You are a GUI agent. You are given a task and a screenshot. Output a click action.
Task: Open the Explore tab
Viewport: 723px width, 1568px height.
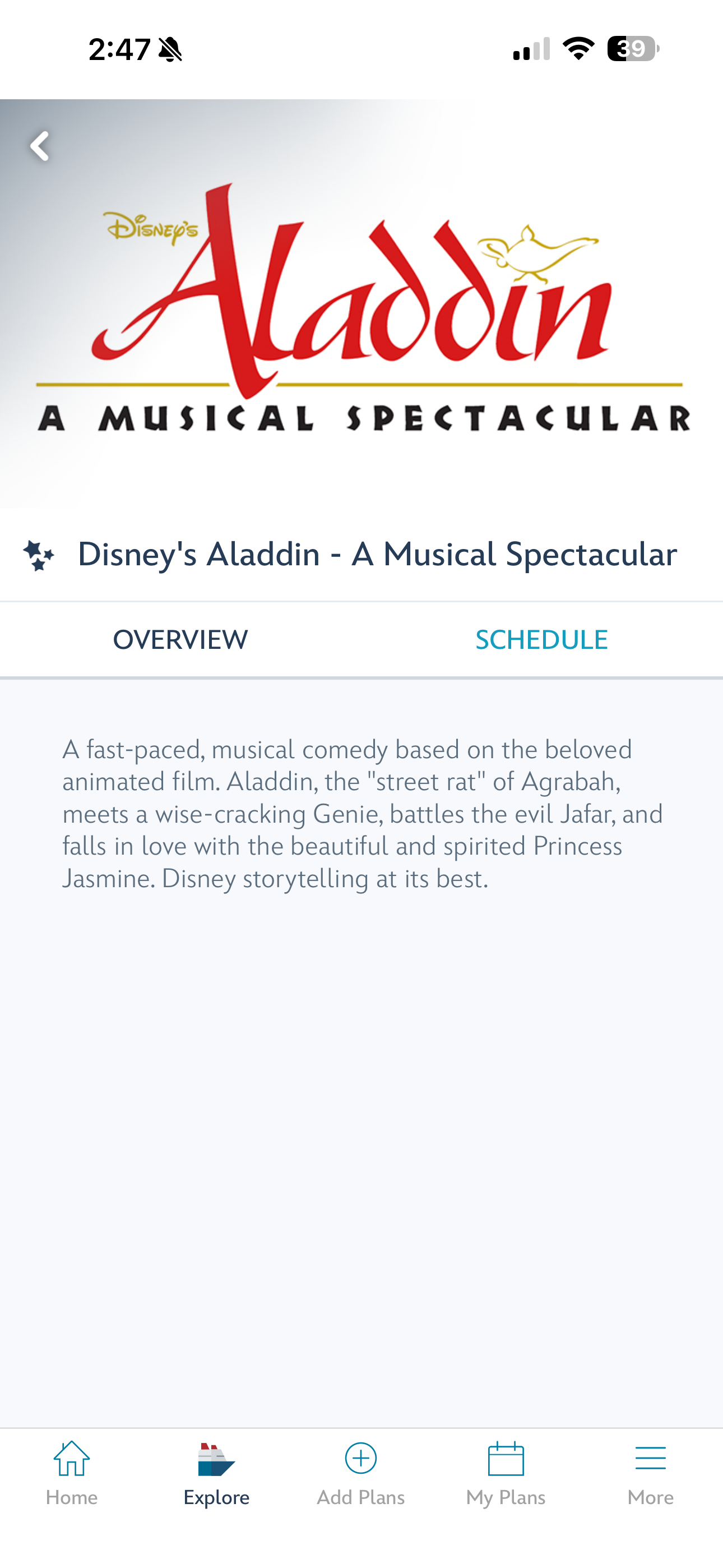click(217, 1473)
